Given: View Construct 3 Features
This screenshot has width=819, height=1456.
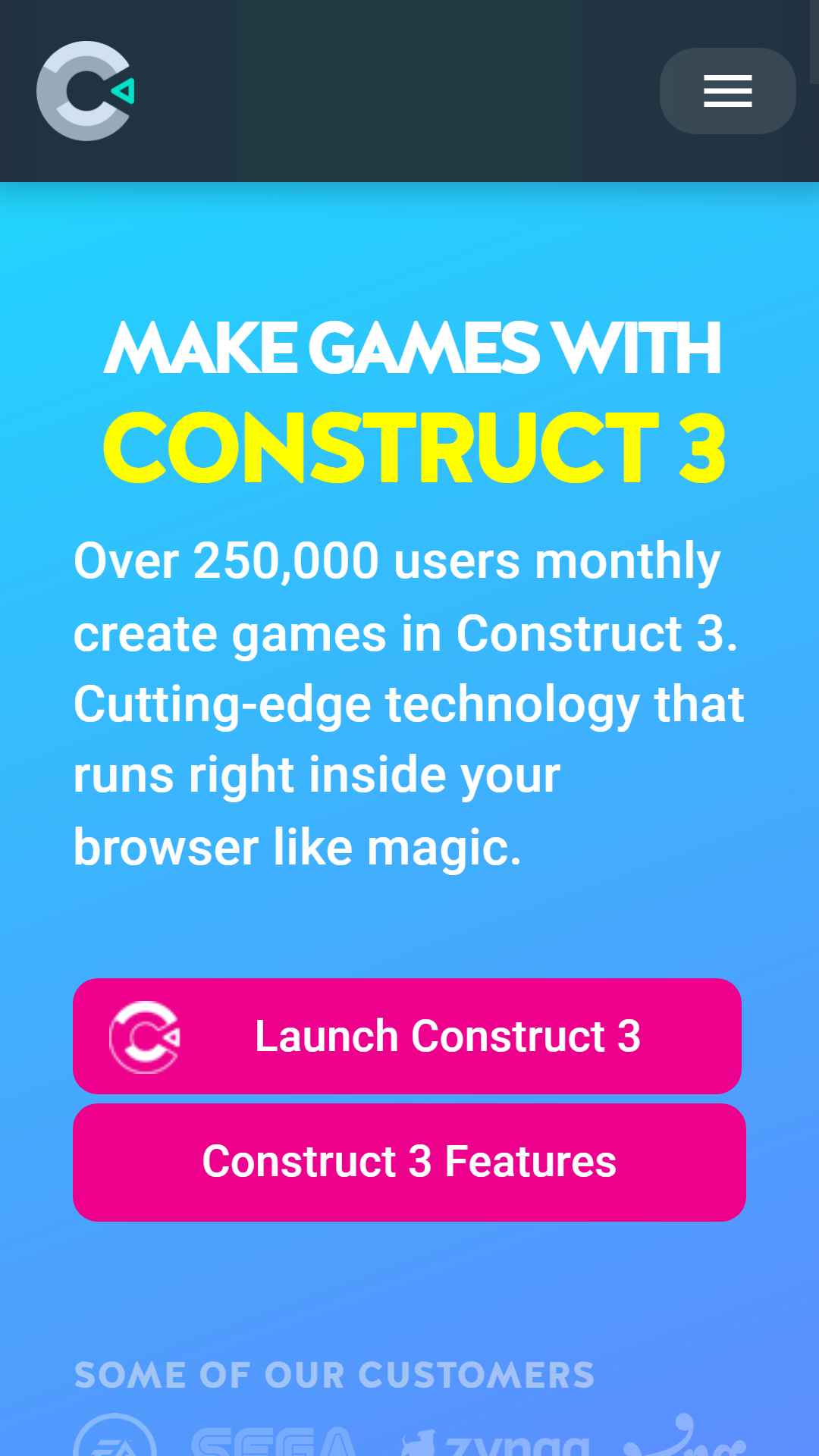Looking at the screenshot, I should 409,1162.
